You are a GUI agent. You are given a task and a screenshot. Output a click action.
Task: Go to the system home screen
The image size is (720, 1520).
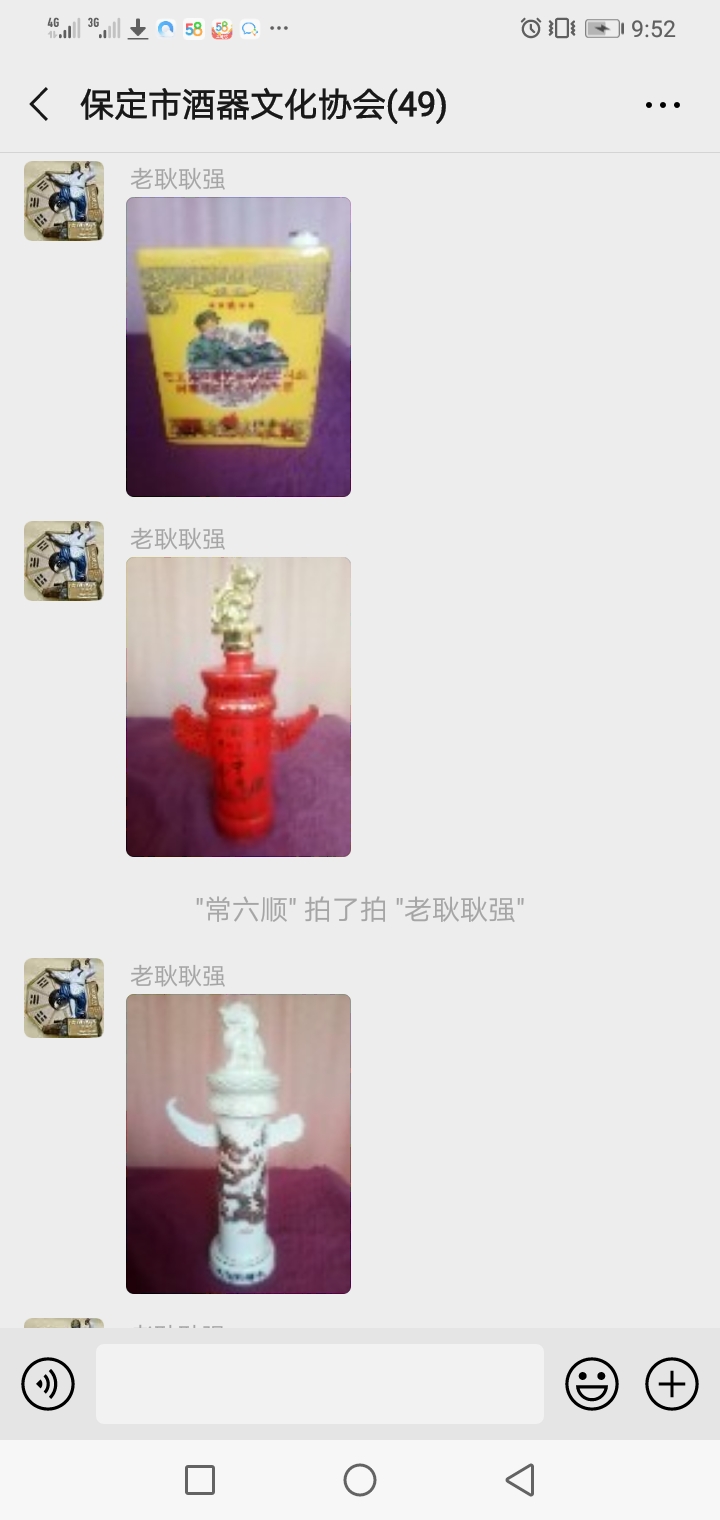(360, 1480)
